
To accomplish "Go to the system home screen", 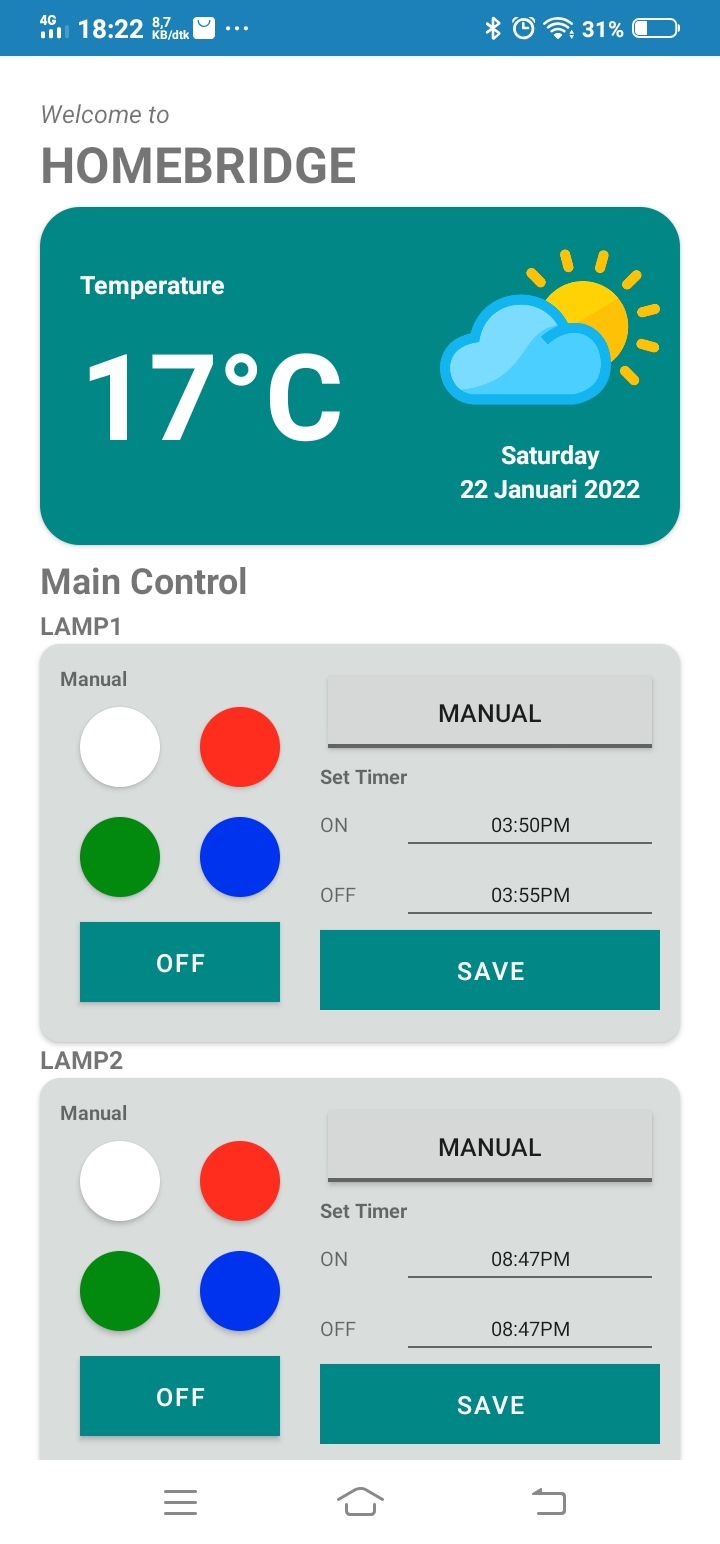I will click(x=360, y=1501).
